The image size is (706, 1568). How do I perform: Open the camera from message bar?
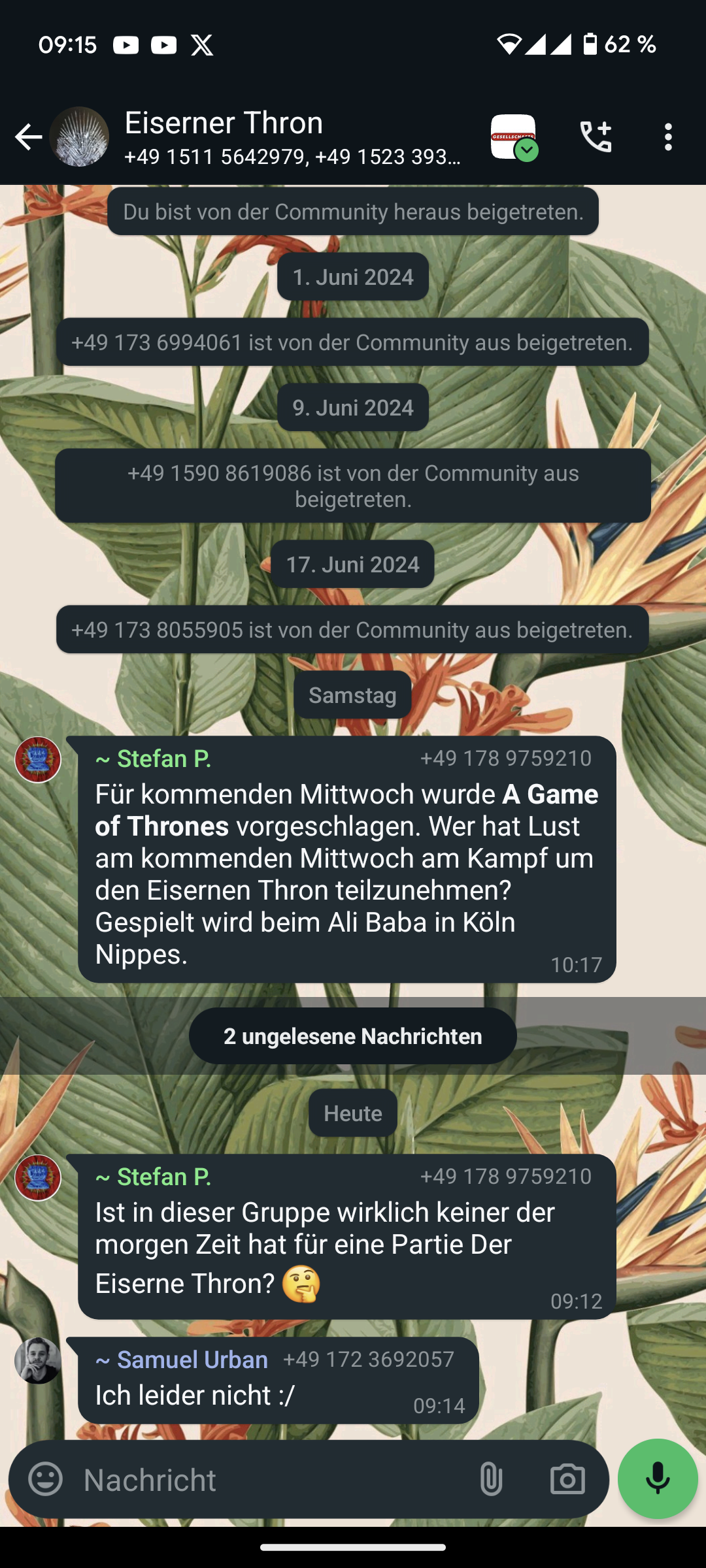point(567,1480)
